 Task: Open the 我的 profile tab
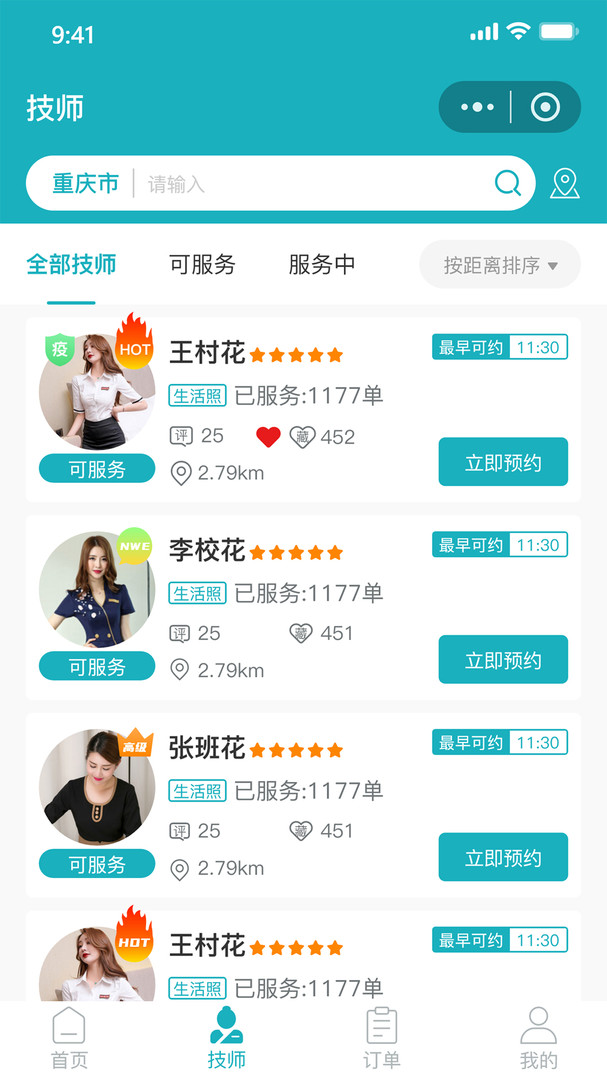[x=538, y=1040]
